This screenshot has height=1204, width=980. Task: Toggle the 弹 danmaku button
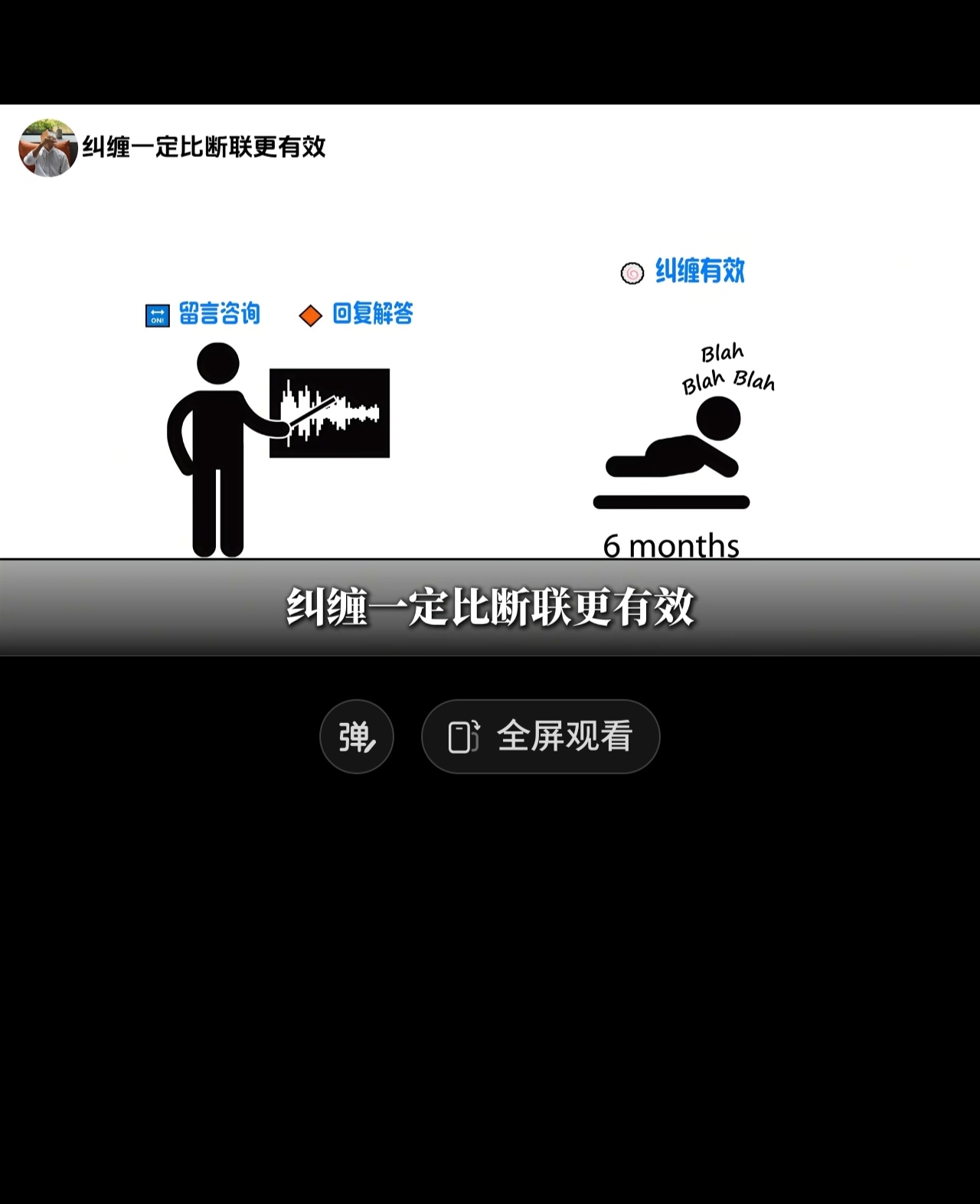[x=357, y=736]
